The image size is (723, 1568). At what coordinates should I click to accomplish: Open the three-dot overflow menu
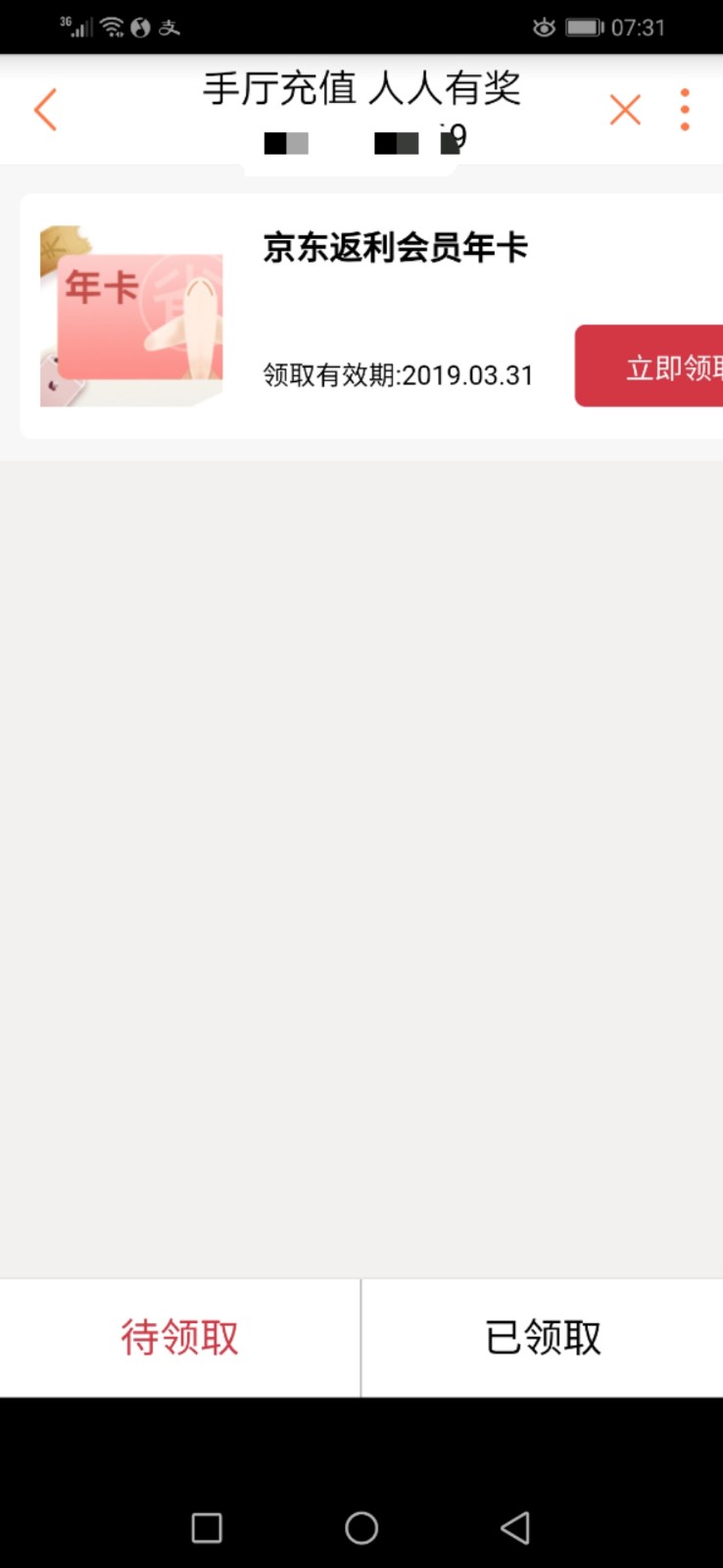pyautogui.click(x=685, y=109)
